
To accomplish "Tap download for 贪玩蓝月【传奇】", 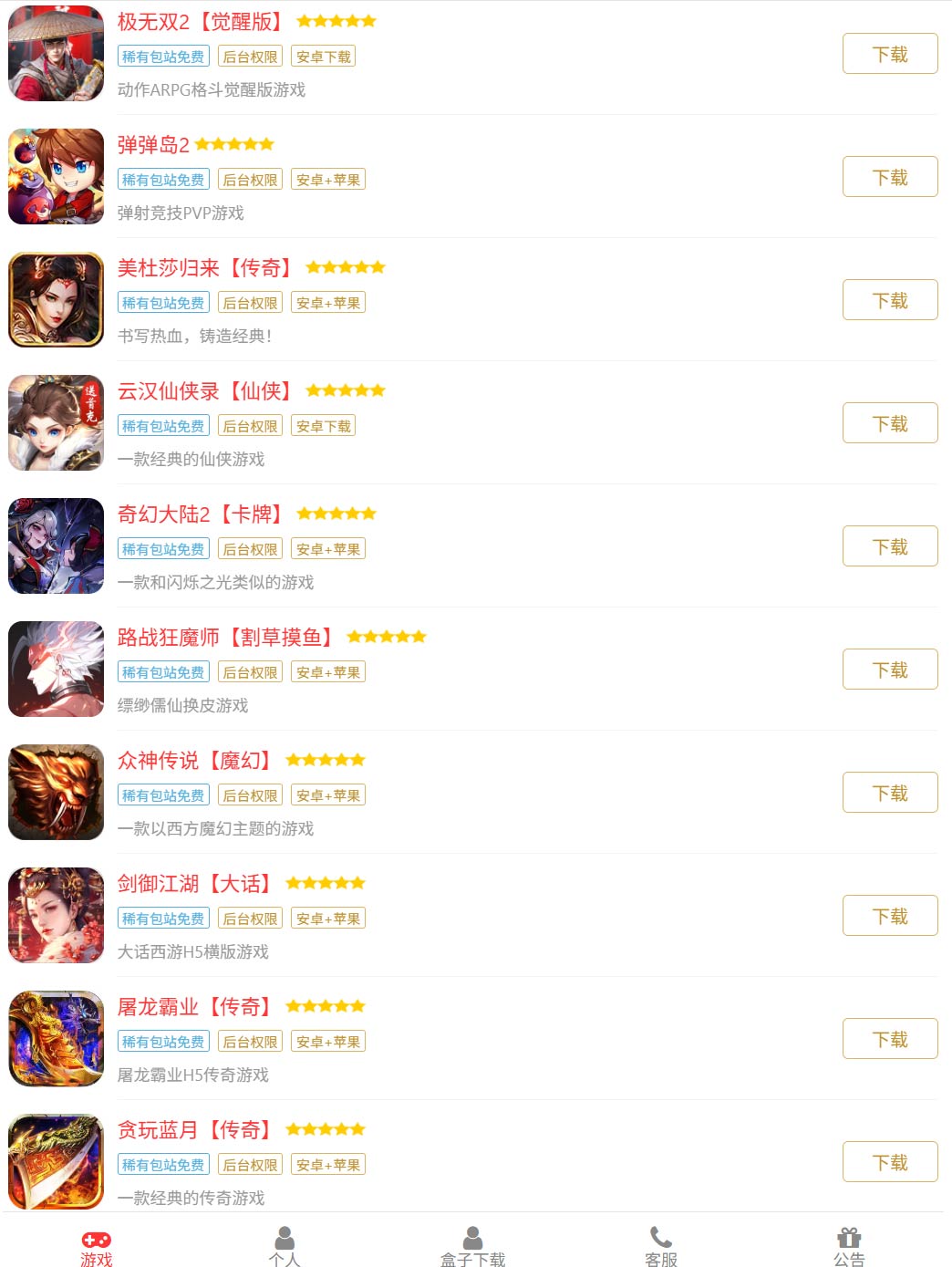I will [x=889, y=1162].
